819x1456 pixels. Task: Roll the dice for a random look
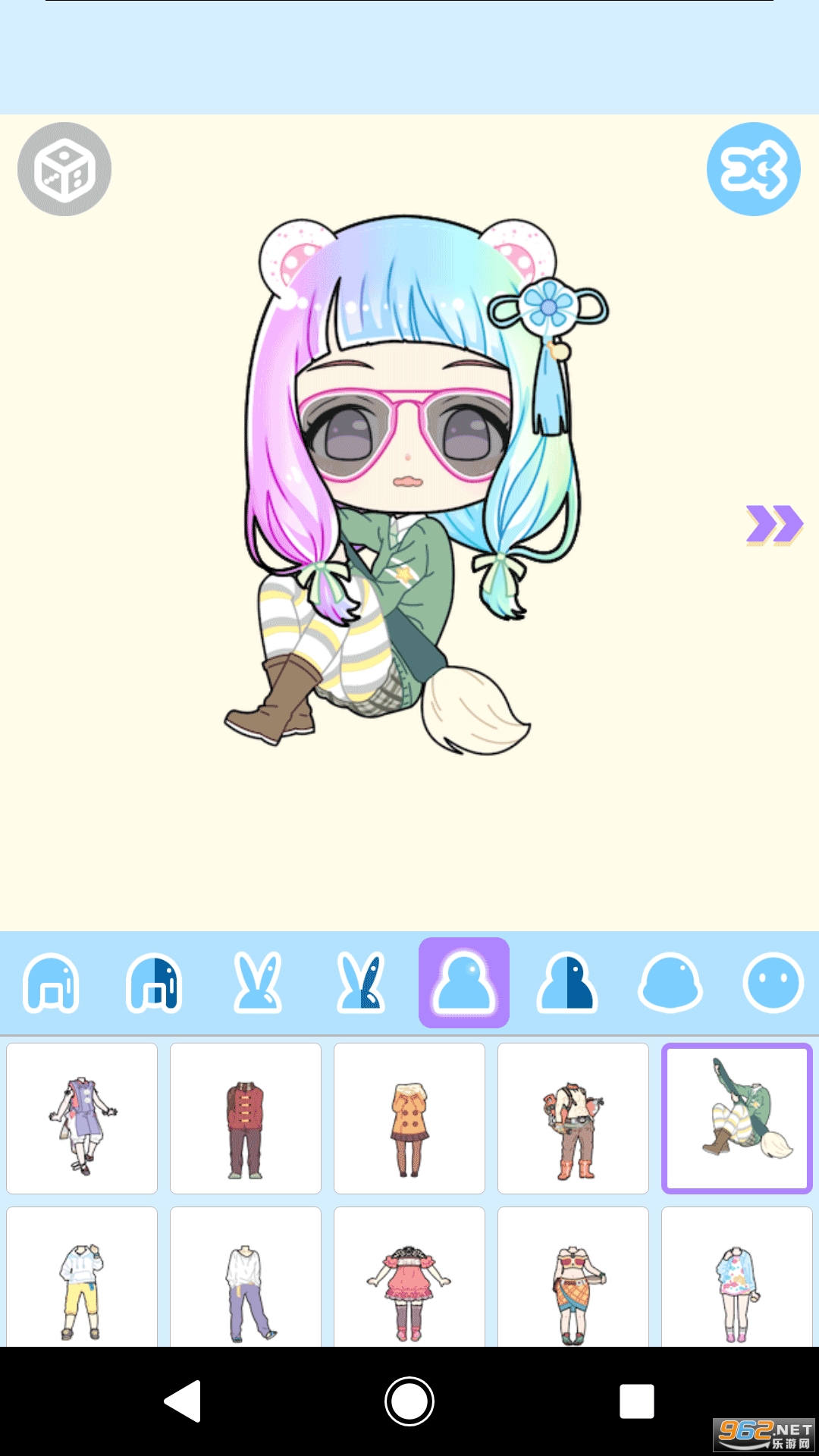click(64, 169)
